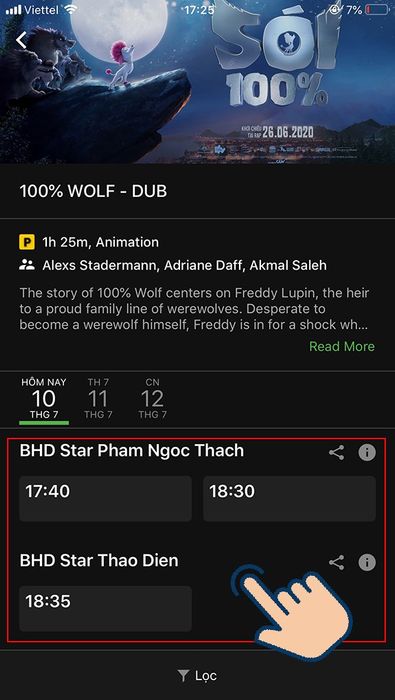Share BHD Star Thao Dien showtimes
395x700 pixels.
coord(337,562)
